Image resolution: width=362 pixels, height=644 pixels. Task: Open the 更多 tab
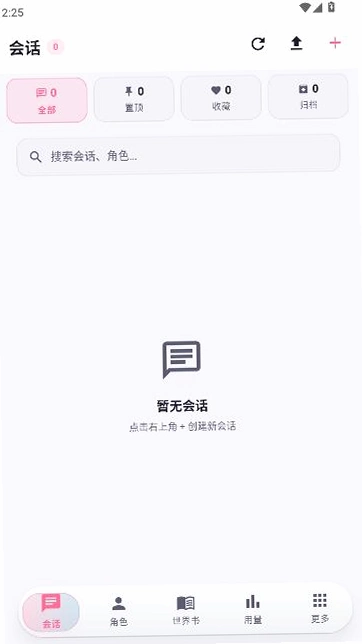click(320, 609)
